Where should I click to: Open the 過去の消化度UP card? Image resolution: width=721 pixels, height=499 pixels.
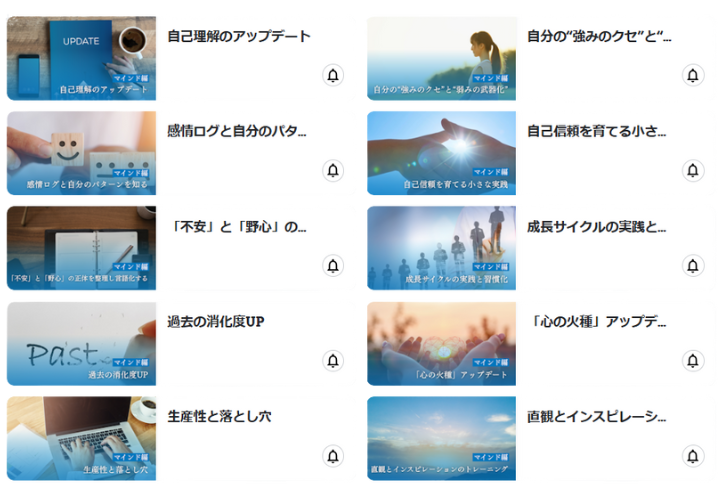coord(82,343)
